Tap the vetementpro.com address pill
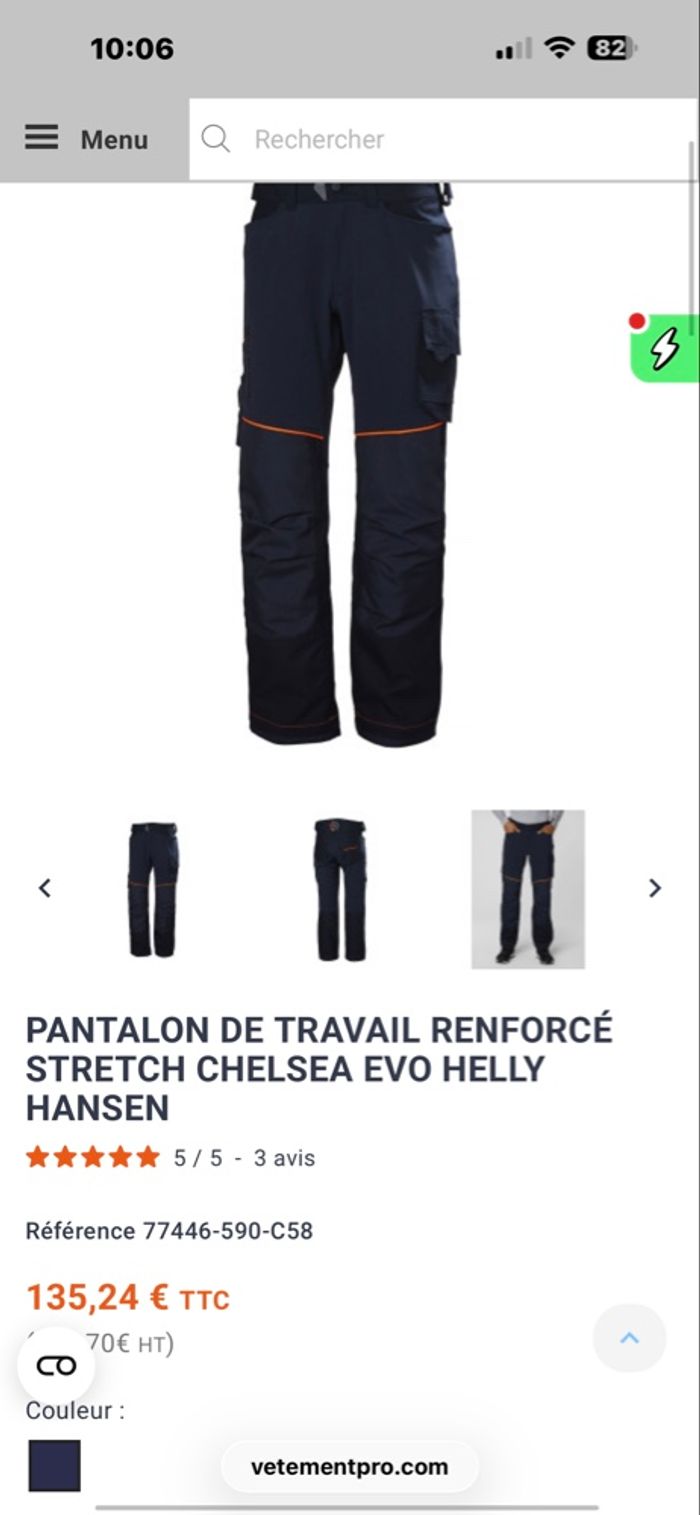 coord(350,1467)
